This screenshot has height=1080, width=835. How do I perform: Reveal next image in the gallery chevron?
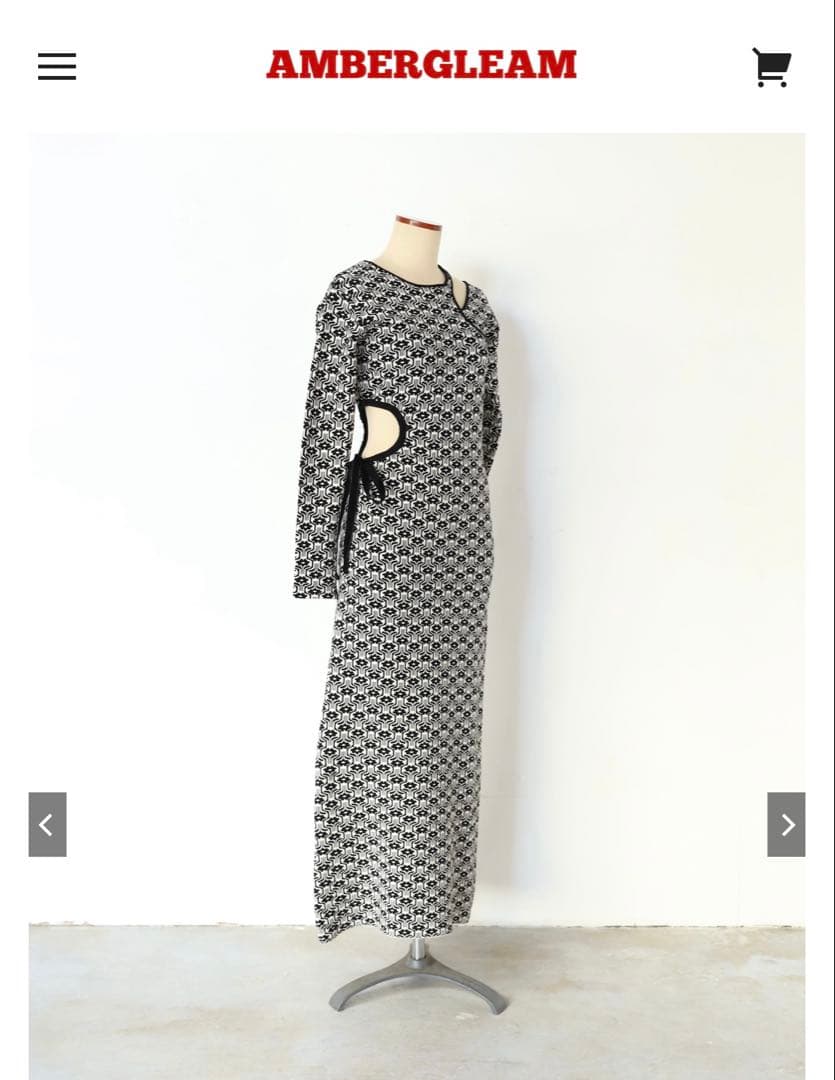pos(786,824)
